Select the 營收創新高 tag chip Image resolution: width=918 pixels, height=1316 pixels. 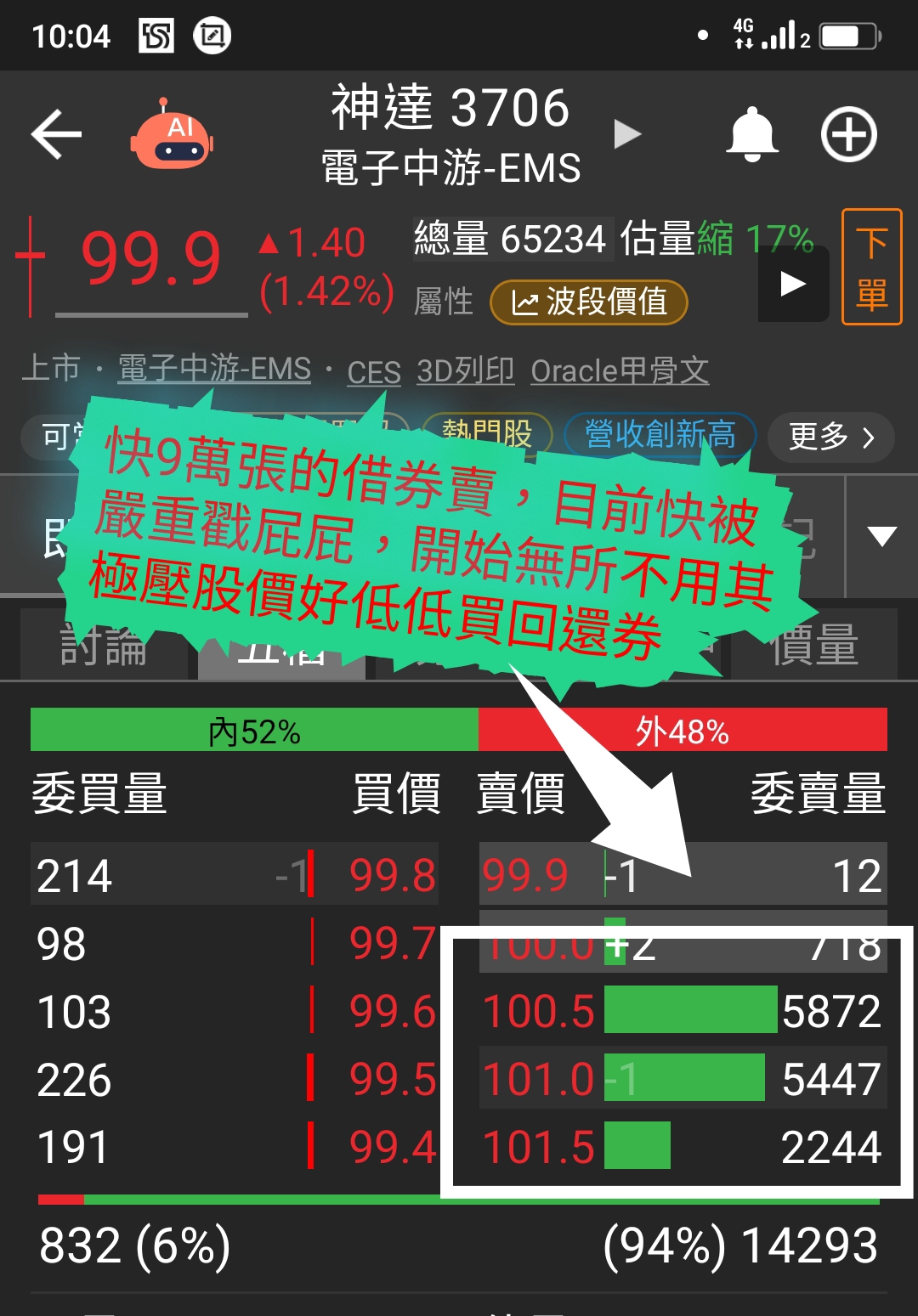point(660,435)
